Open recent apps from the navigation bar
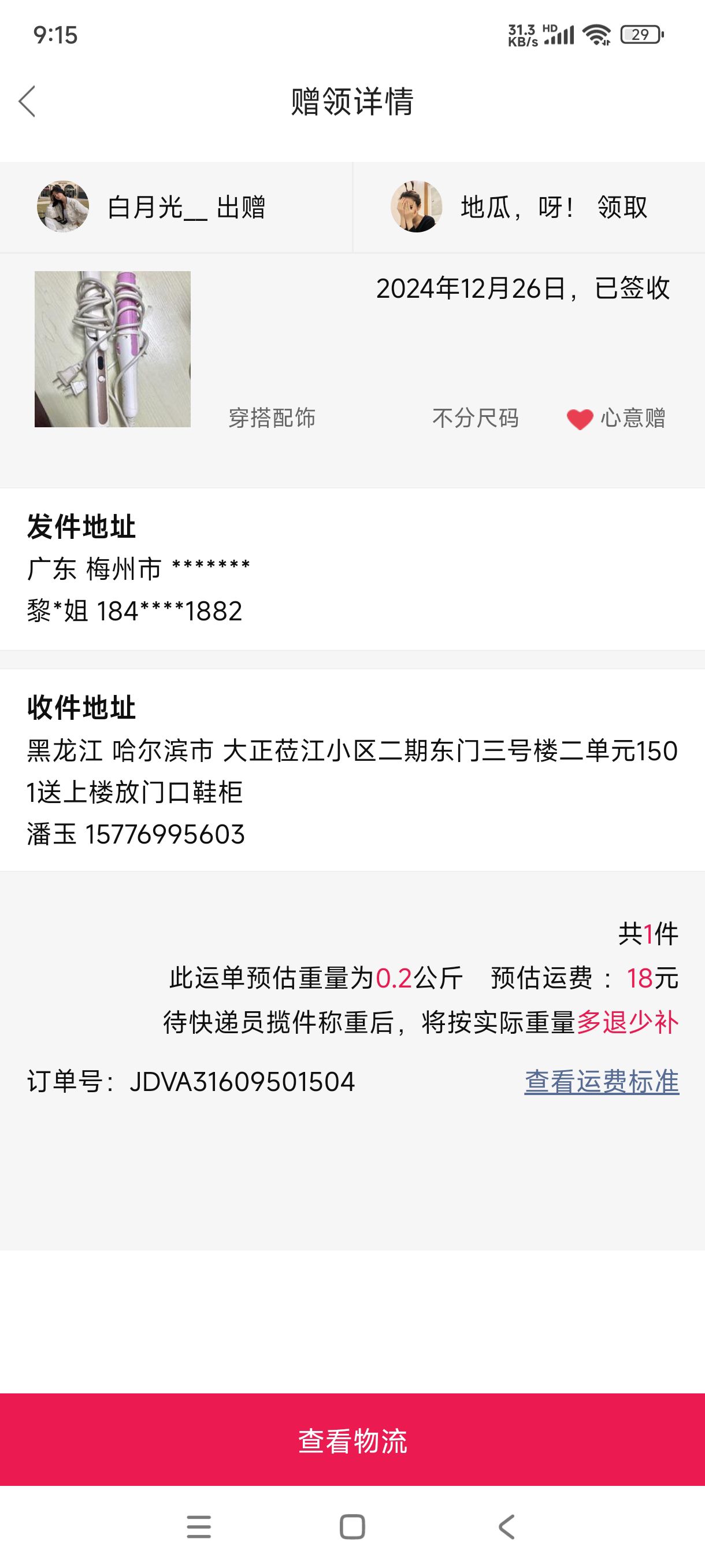 tap(199, 1526)
